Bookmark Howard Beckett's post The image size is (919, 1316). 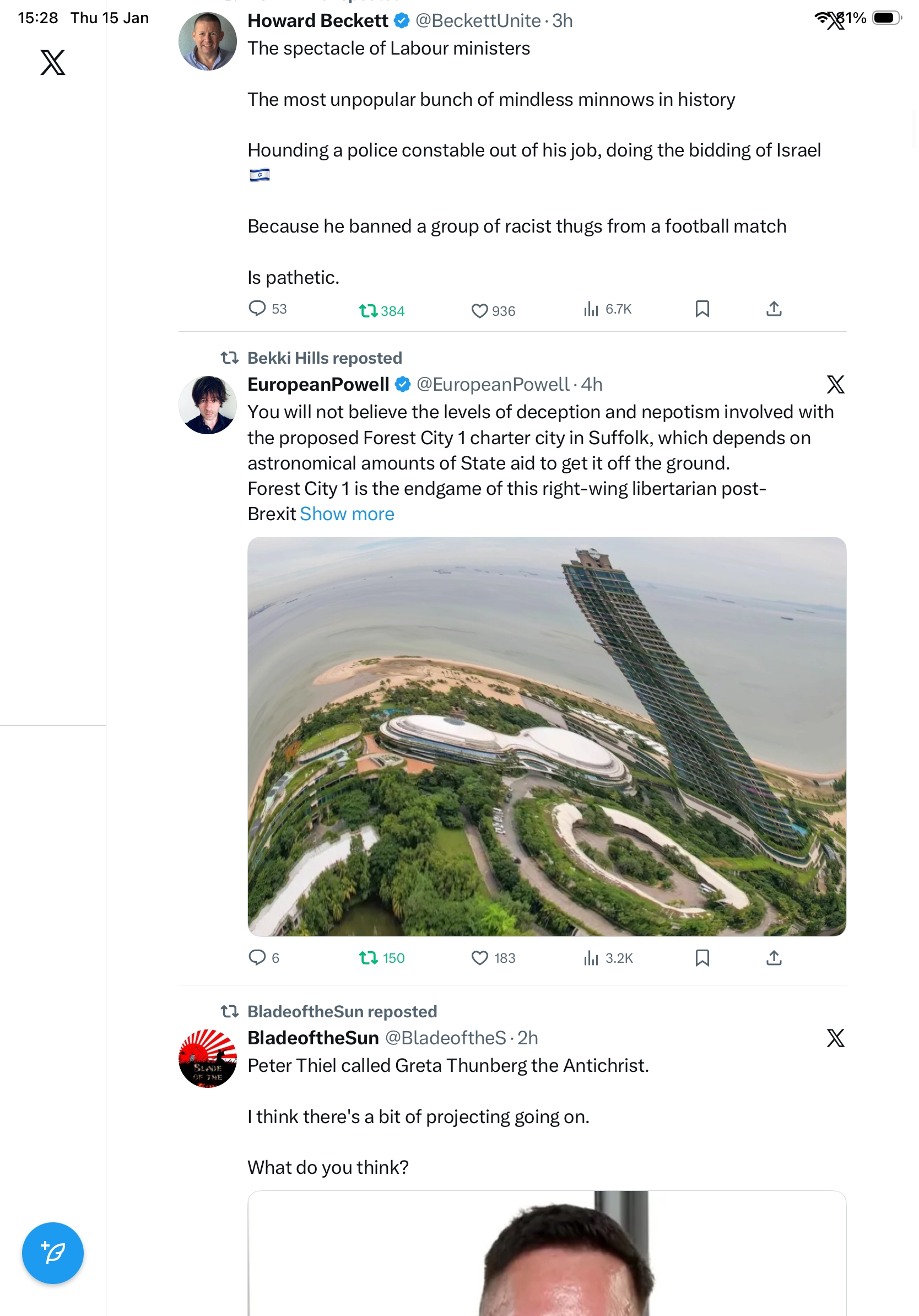tap(702, 309)
